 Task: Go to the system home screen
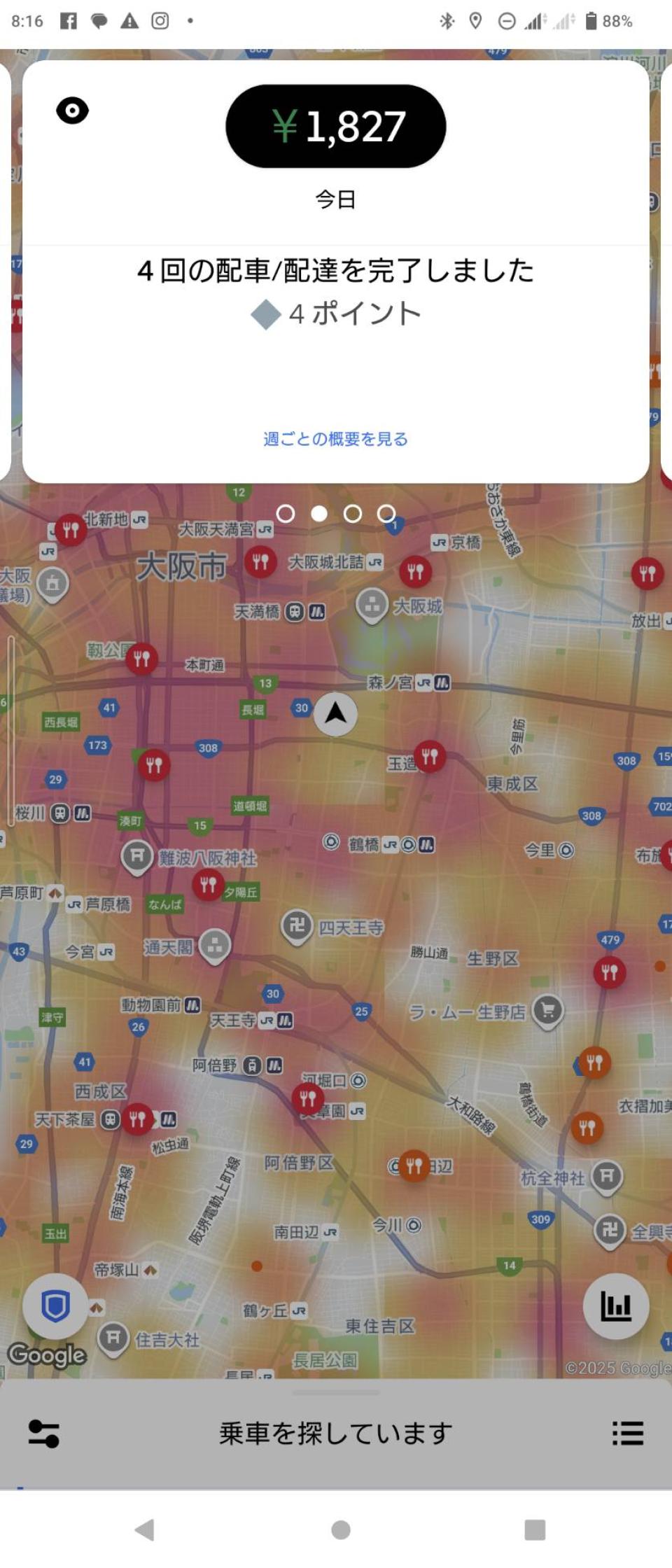[x=341, y=1529]
